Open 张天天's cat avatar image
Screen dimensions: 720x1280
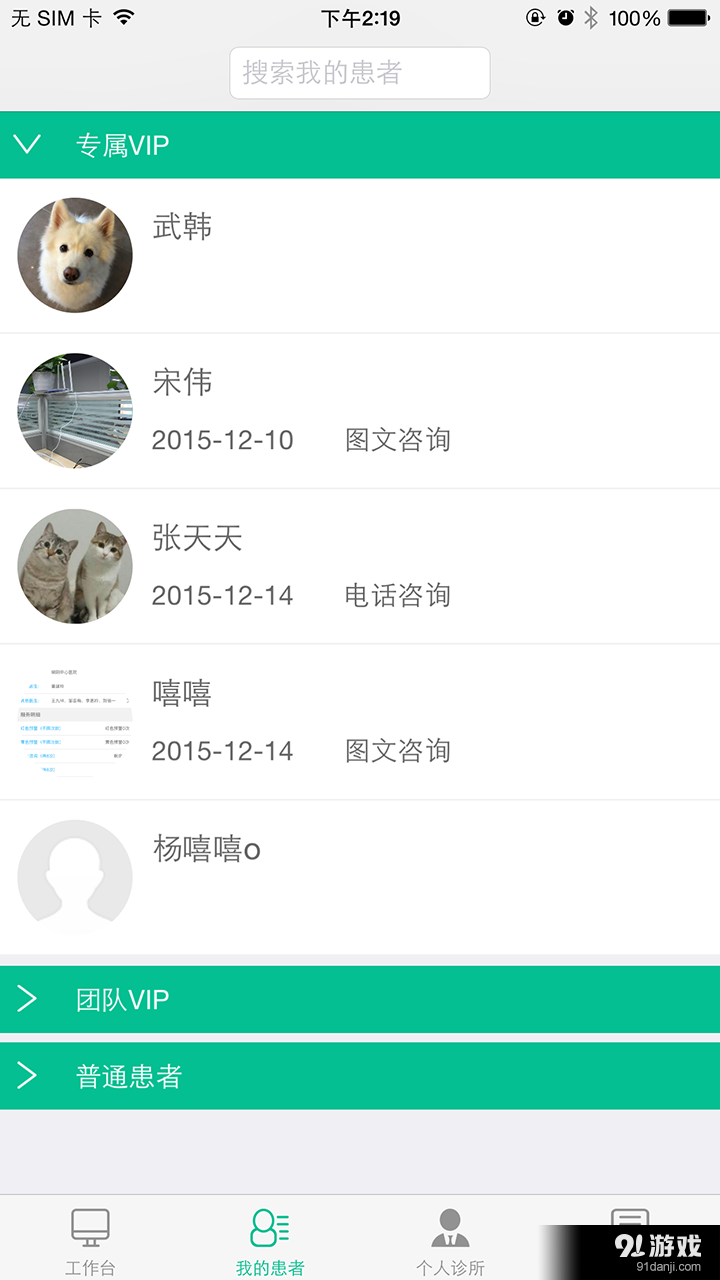[x=75, y=566]
